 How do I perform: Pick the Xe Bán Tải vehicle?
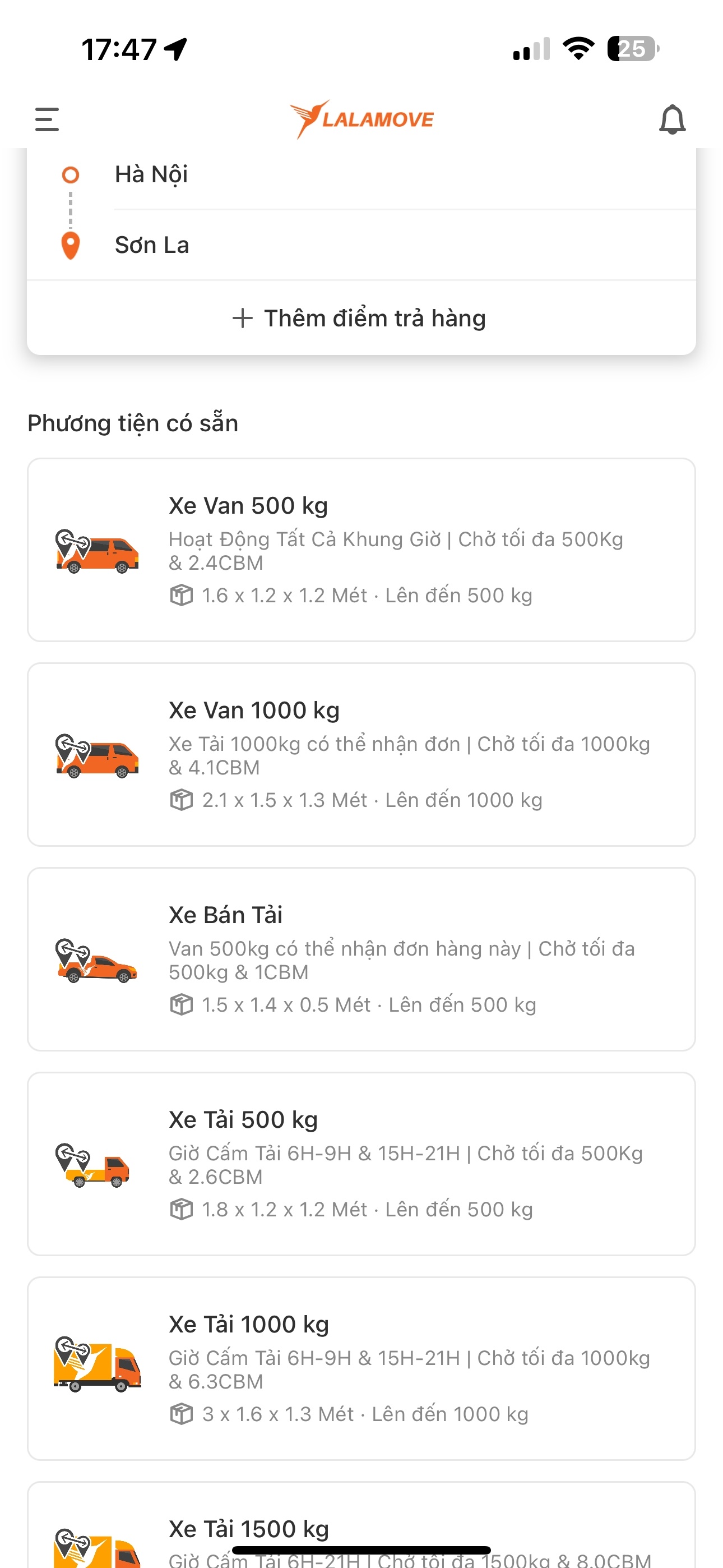(x=361, y=959)
